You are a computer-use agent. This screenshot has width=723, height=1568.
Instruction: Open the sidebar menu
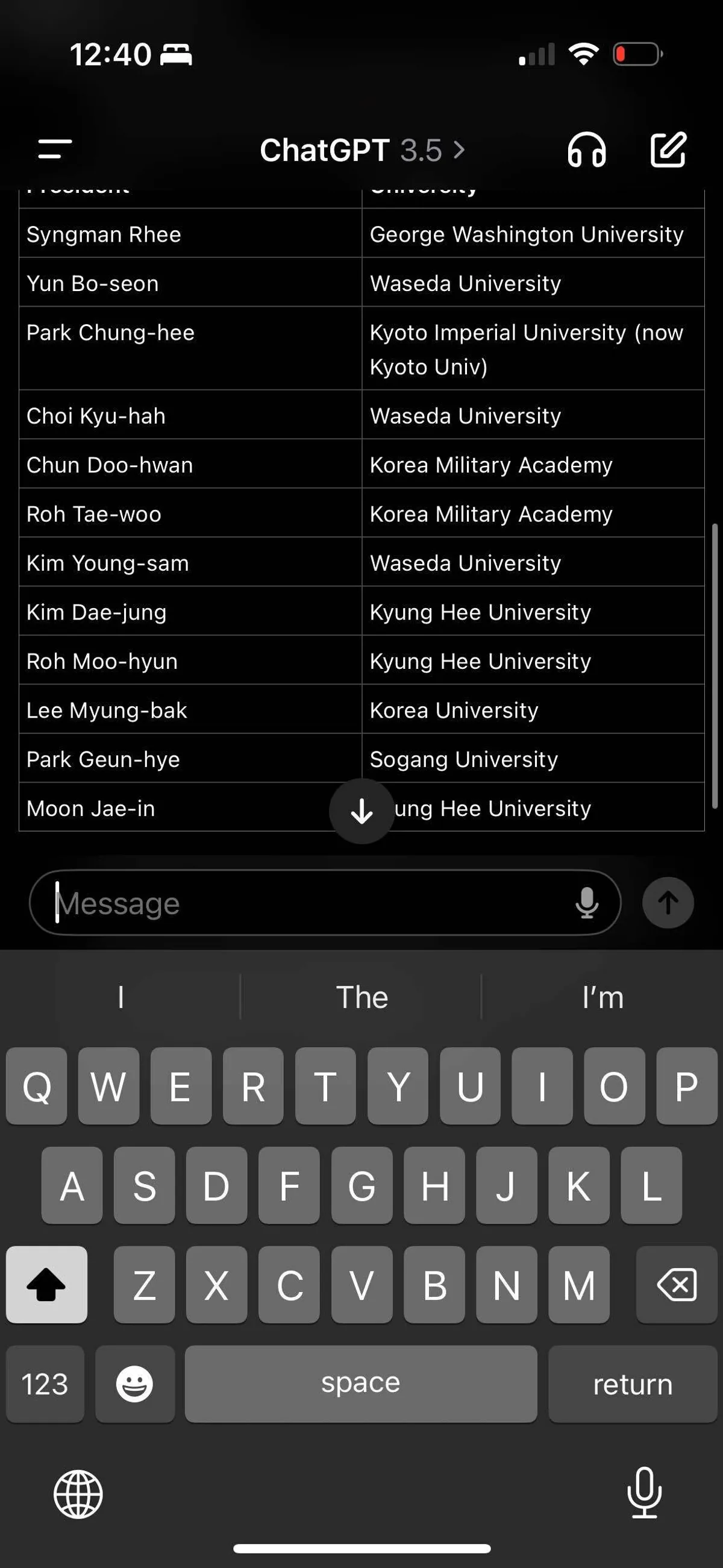pos(55,149)
